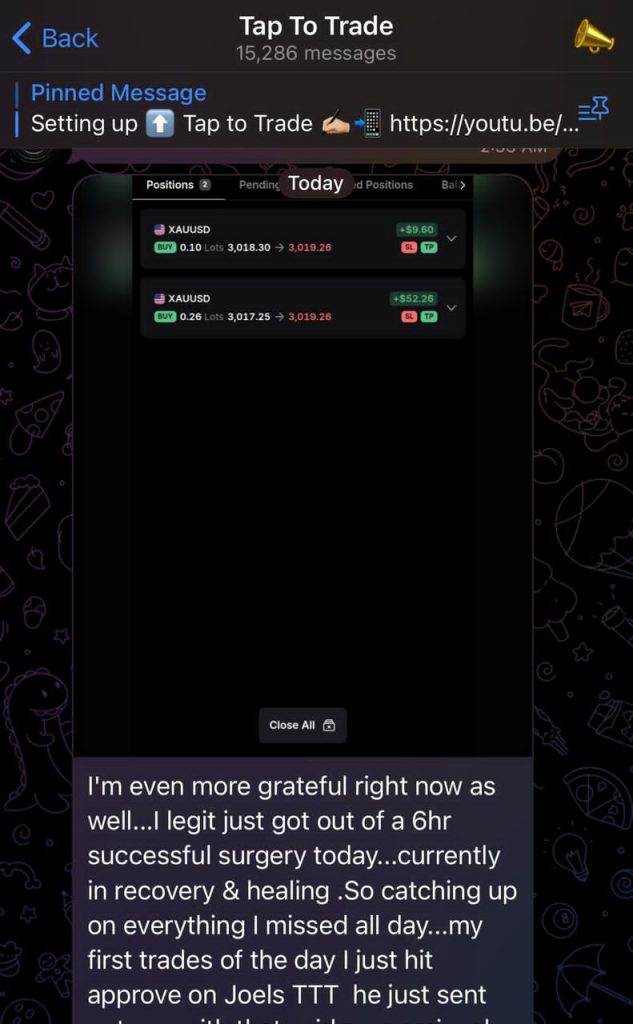Show the pinned messages list
633x1024 pixels.
click(593, 110)
